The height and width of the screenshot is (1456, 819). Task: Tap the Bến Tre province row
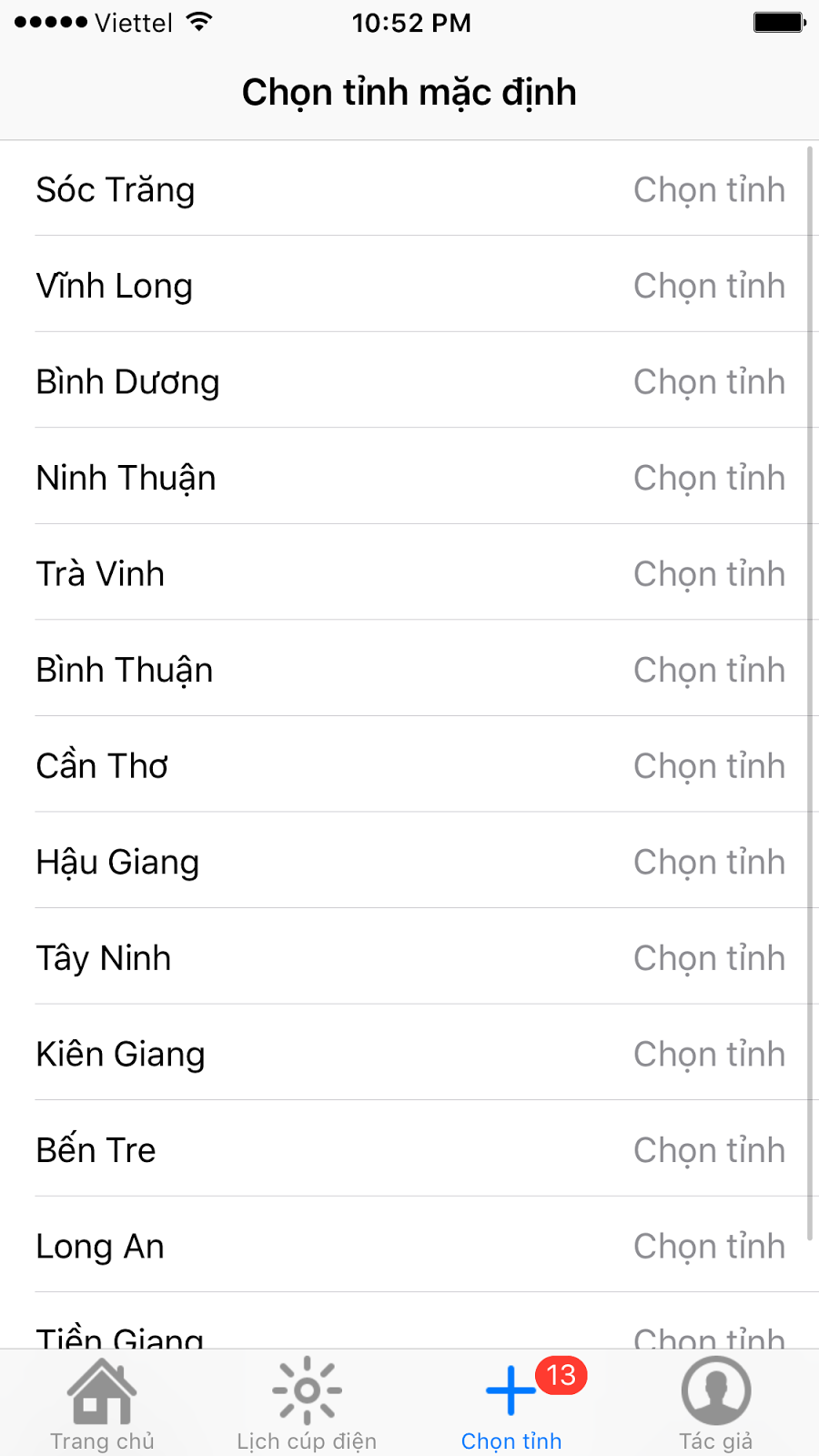(x=409, y=1148)
